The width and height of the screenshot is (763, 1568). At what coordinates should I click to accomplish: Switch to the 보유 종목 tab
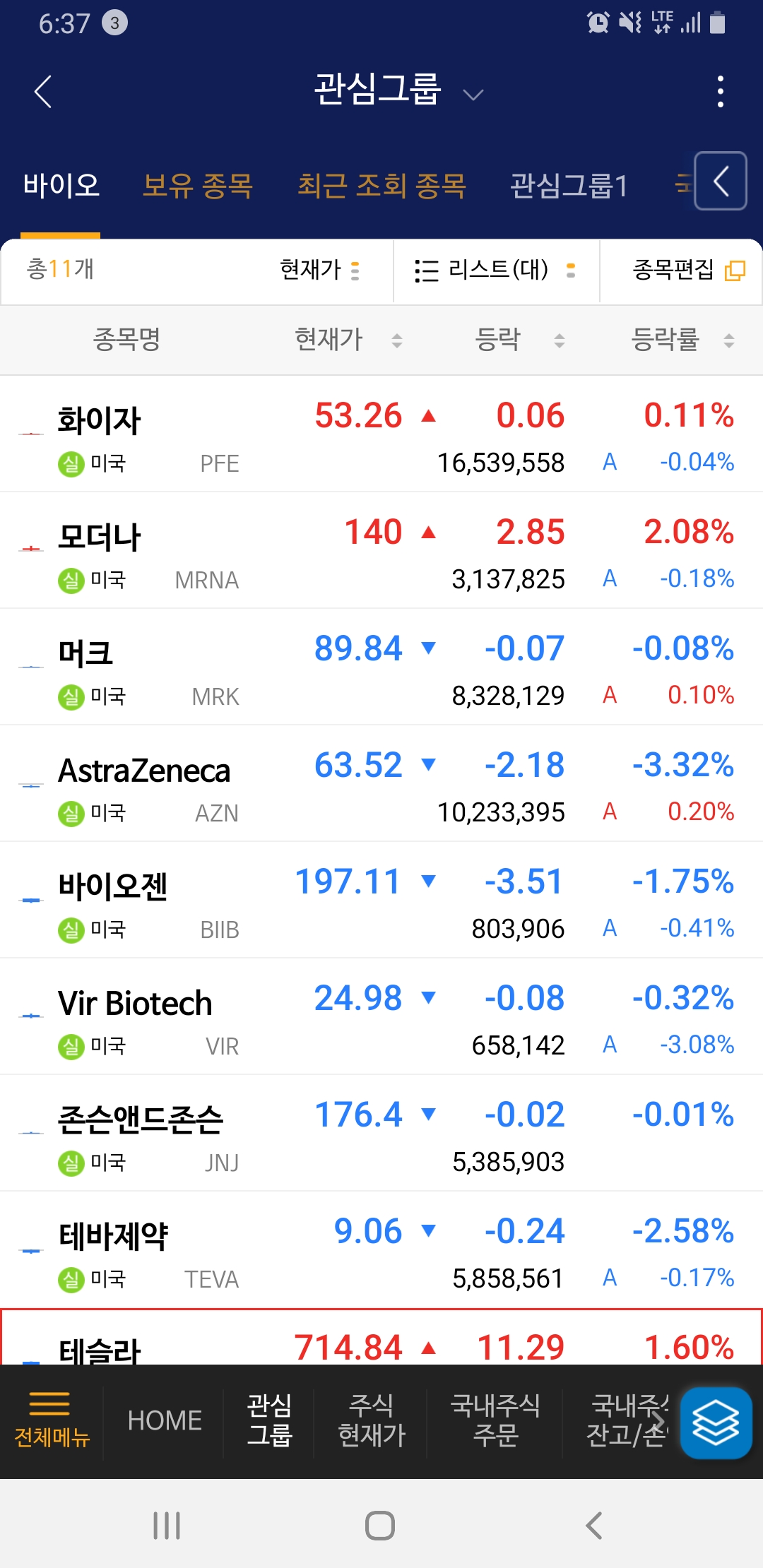tap(198, 186)
